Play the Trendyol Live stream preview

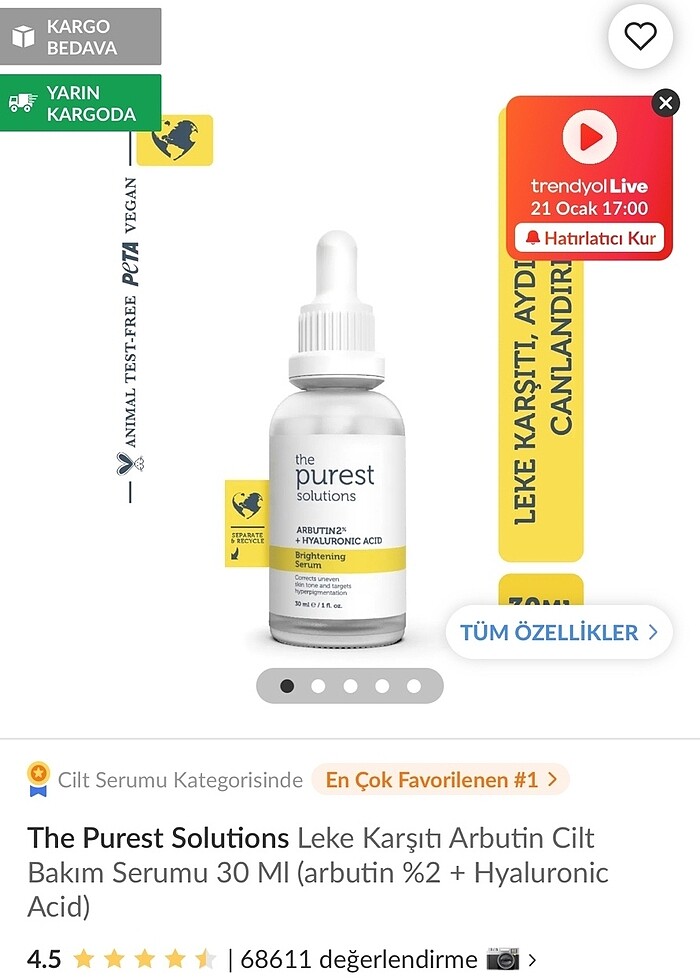589,137
